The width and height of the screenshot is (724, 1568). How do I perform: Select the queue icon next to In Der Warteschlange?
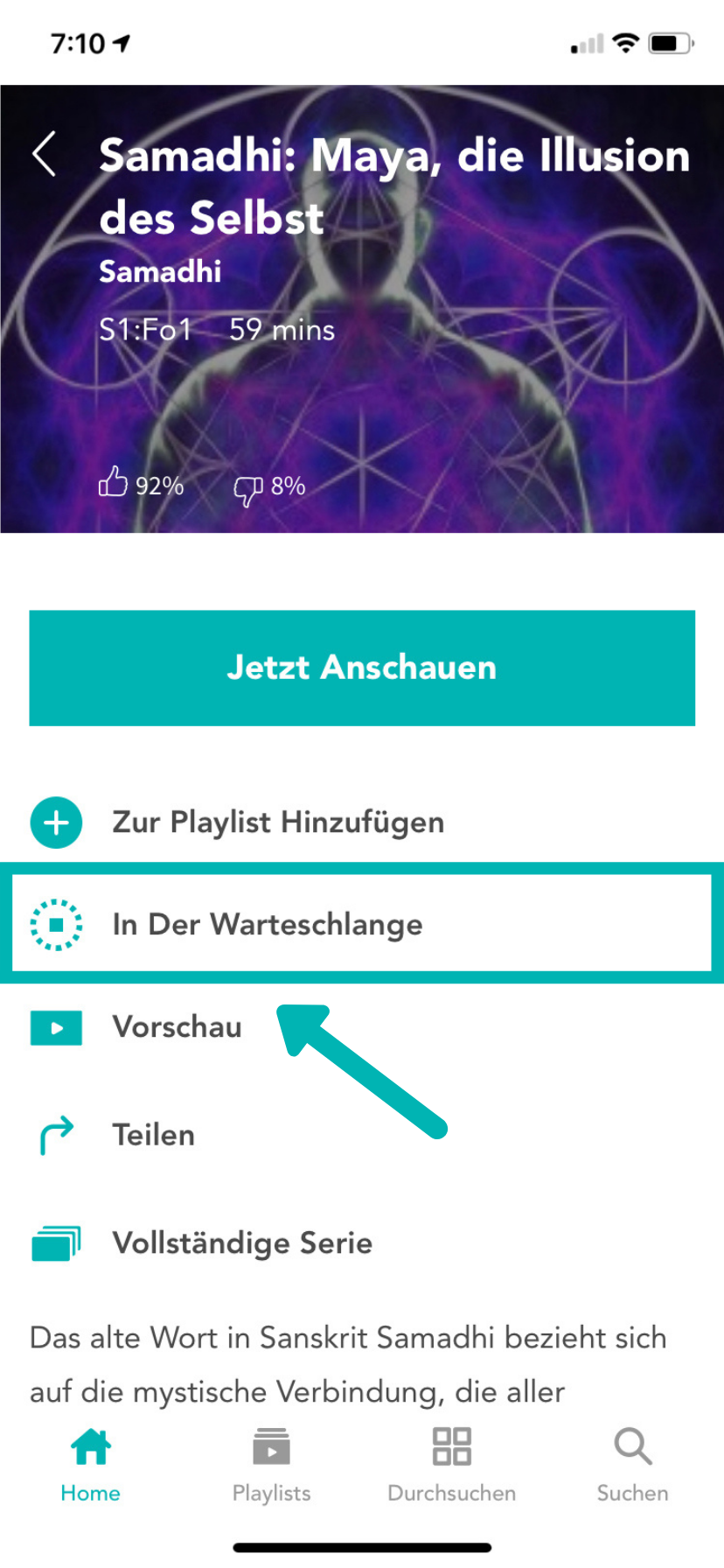click(56, 924)
